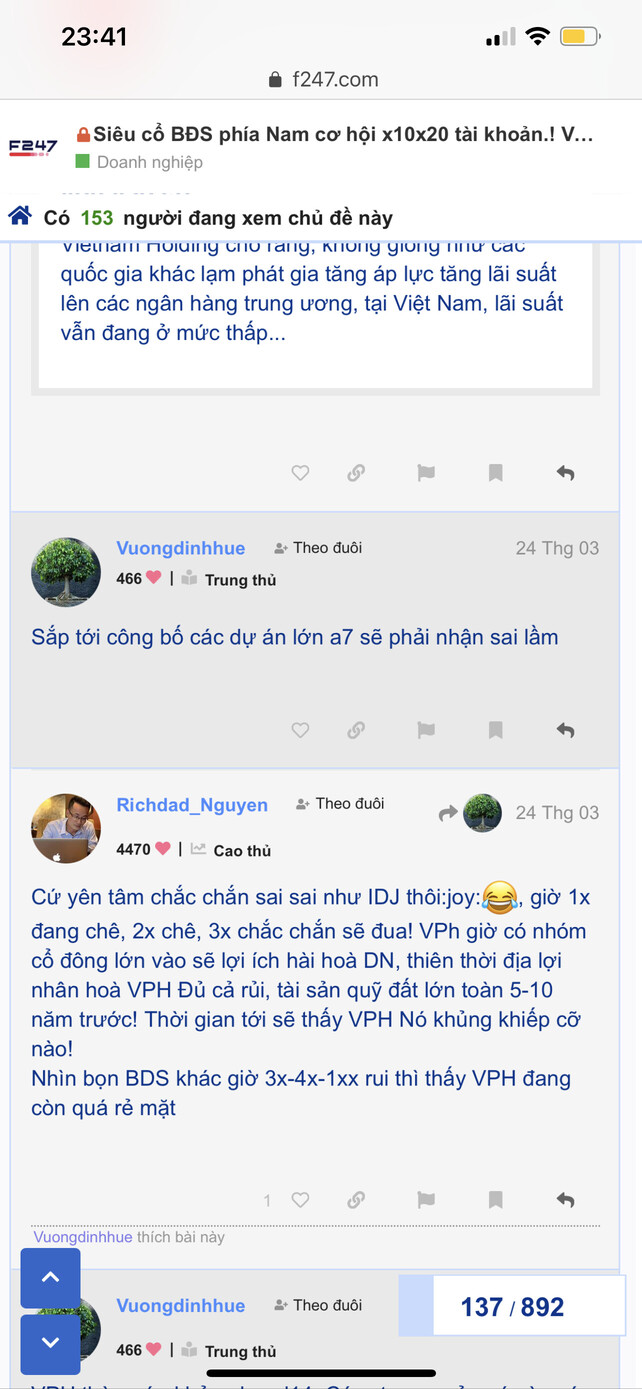This screenshot has width=642, height=1389.
Task: Bookmark Richdad_Nguyen's post
Action: 495,1199
